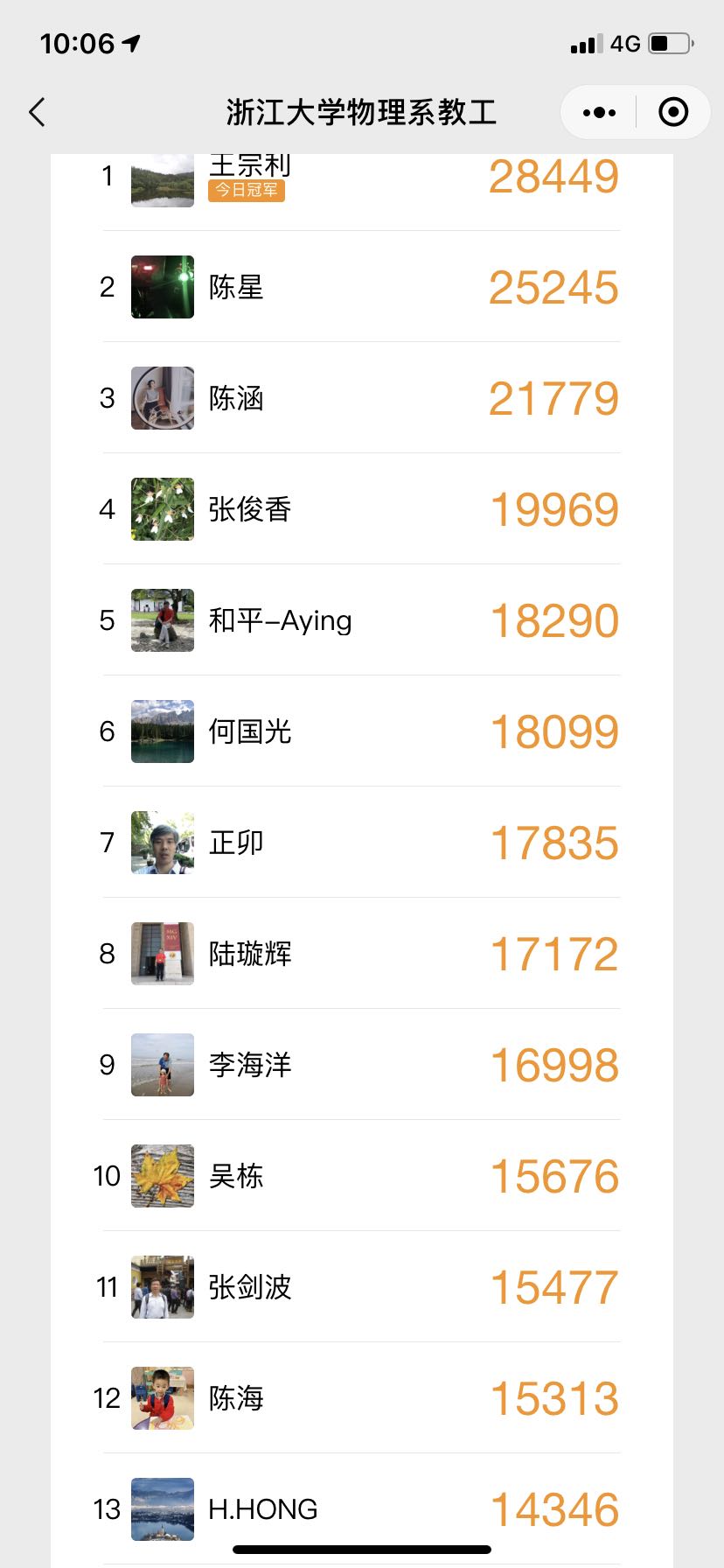Image resolution: width=724 pixels, height=1568 pixels.
Task: Open the 和平-Aying row
Action: pos(361,620)
